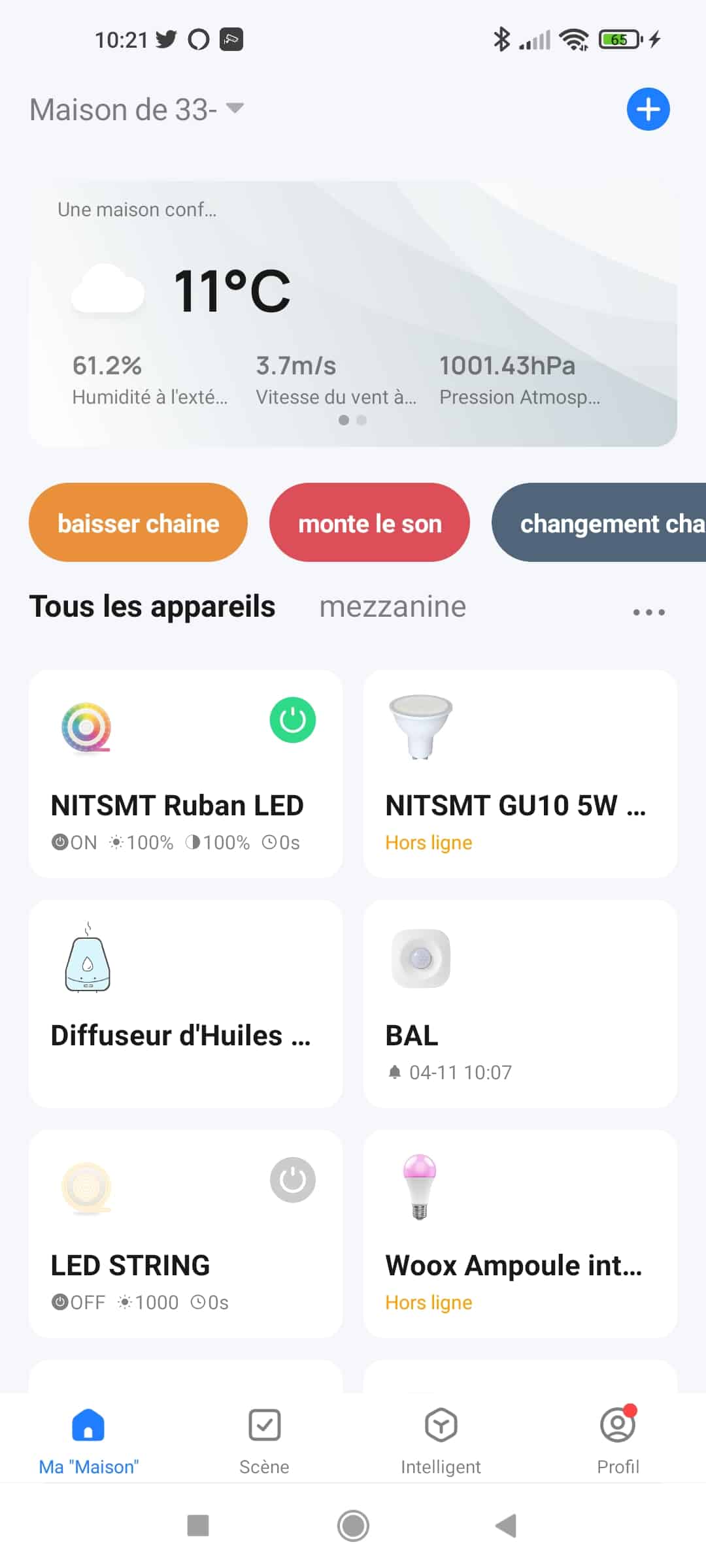Viewport: 706px width, 1568px height.
Task: Turn off NITSMT Ruban LED power
Action: [293, 720]
